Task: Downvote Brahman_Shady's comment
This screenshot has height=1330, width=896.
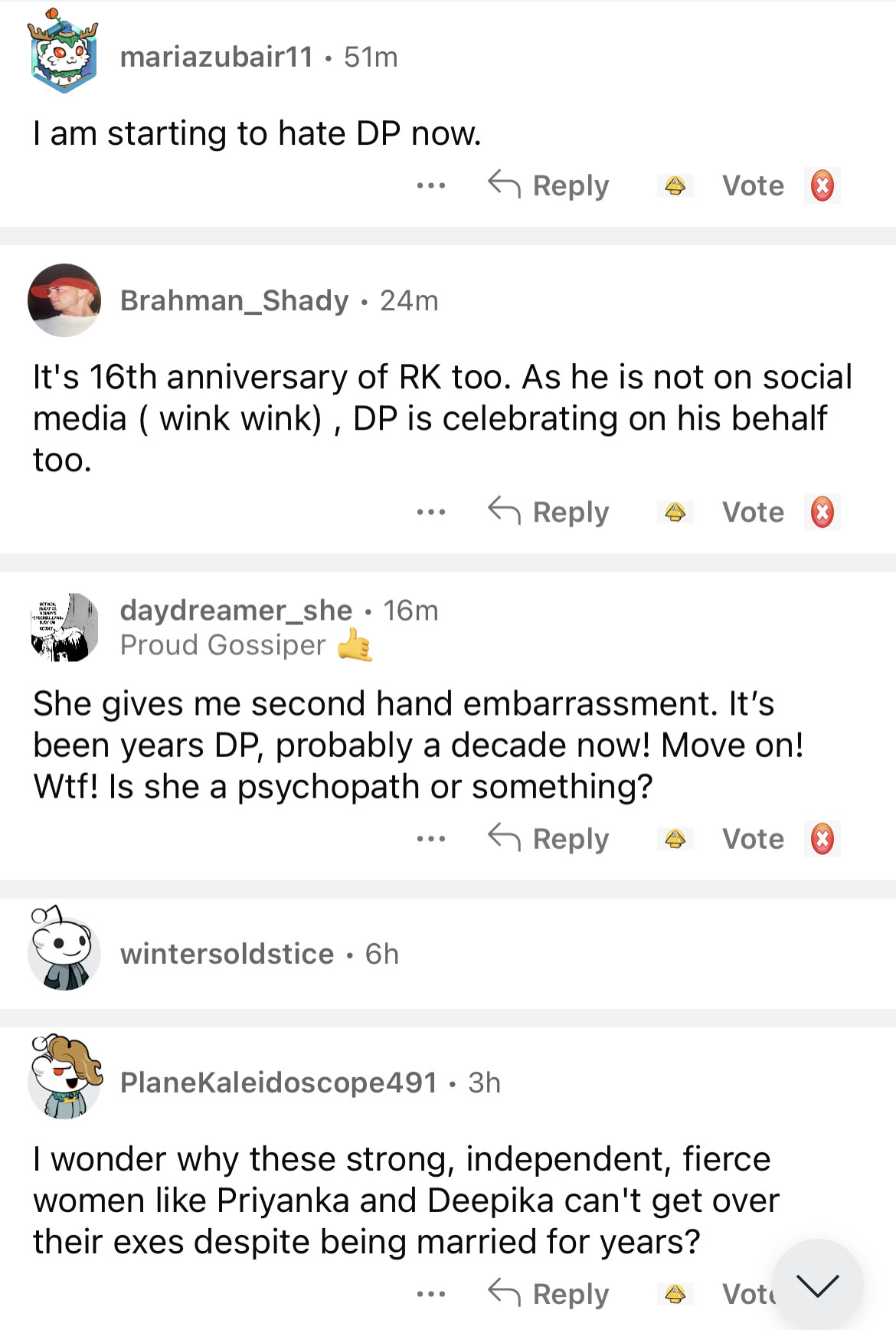Action: (x=822, y=512)
